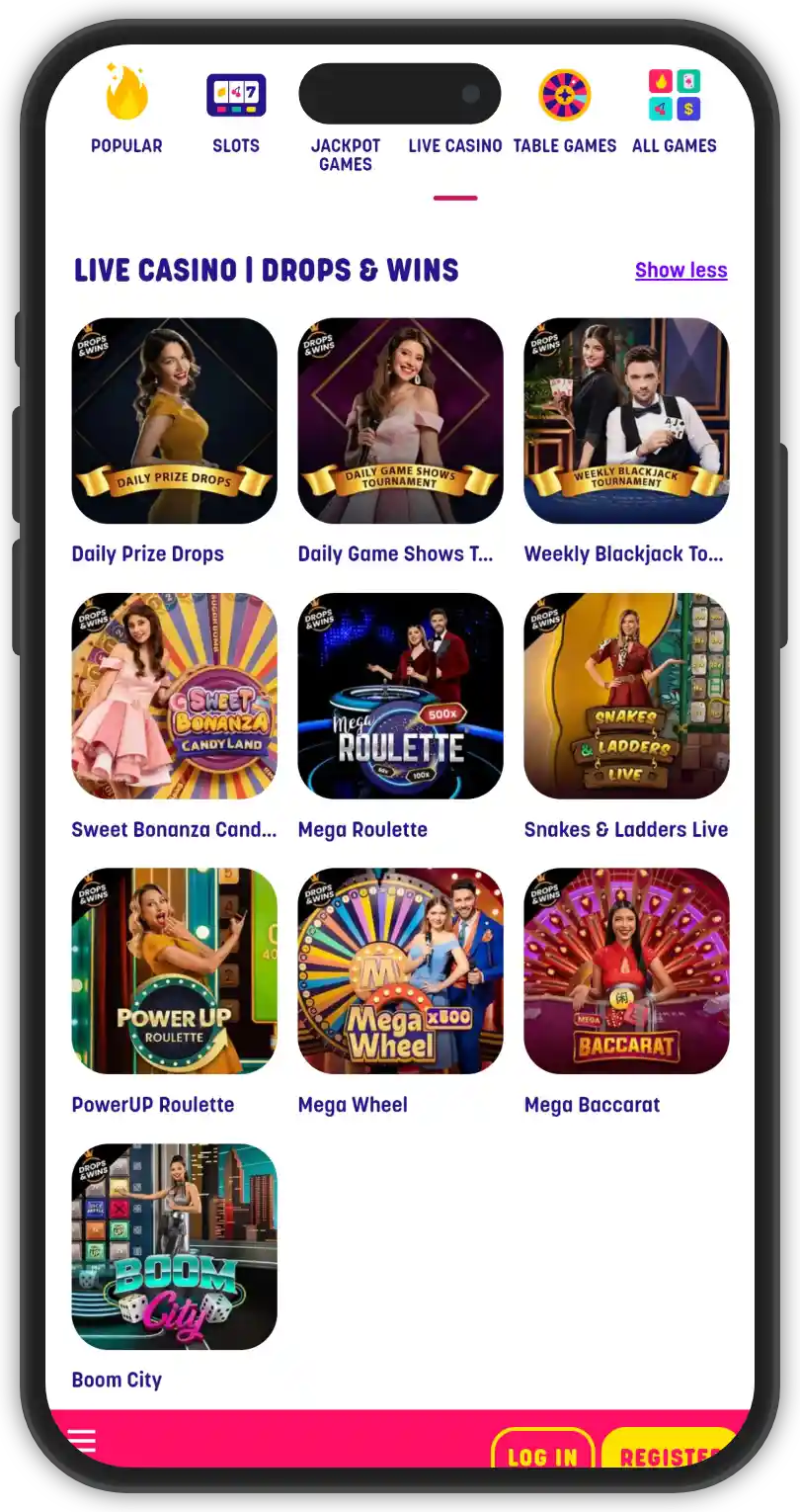Open the Mega Baccarat game
The image size is (800, 1512).
[626, 970]
